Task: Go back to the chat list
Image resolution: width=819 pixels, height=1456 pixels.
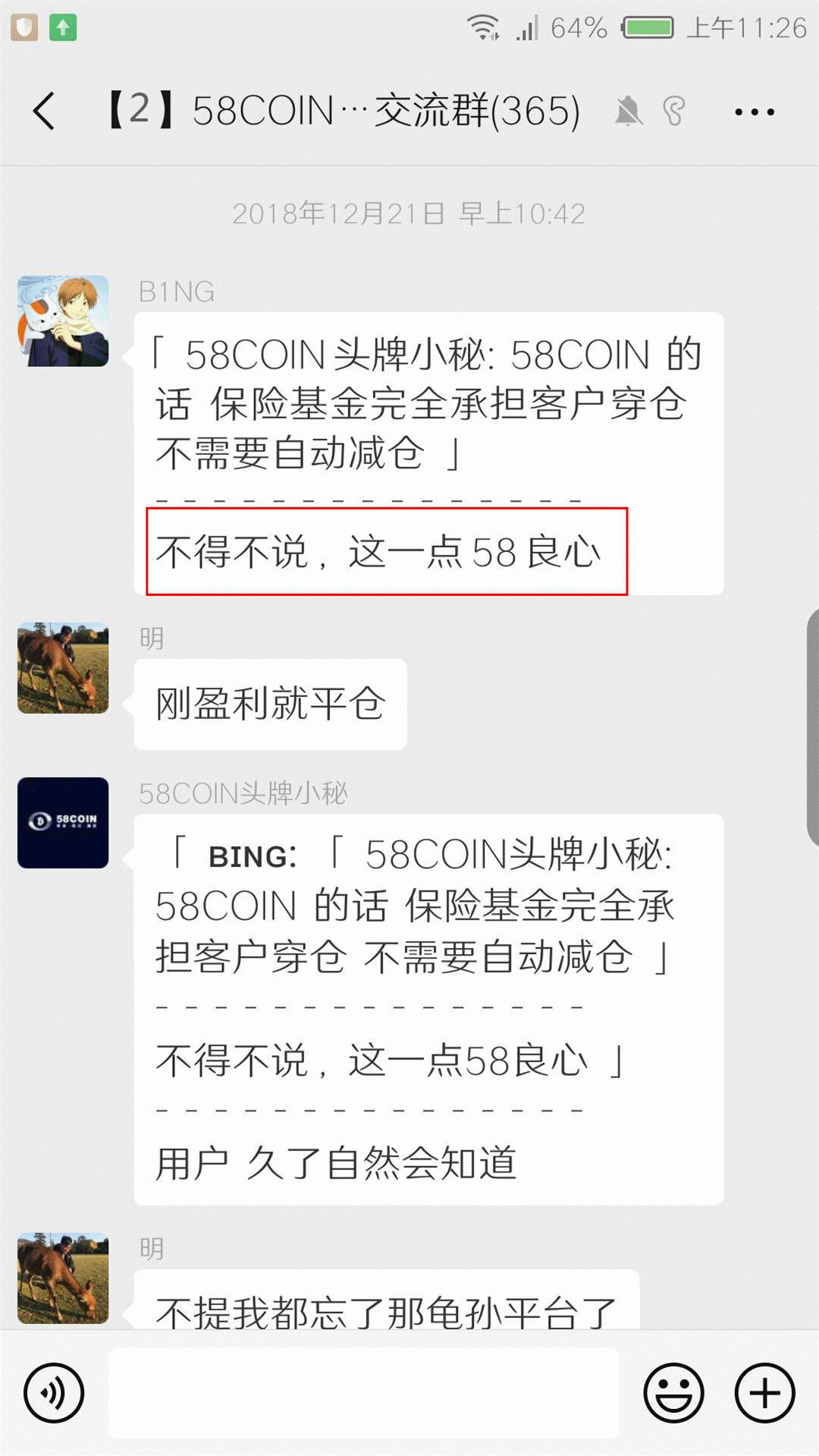Action: pyautogui.click(x=44, y=111)
